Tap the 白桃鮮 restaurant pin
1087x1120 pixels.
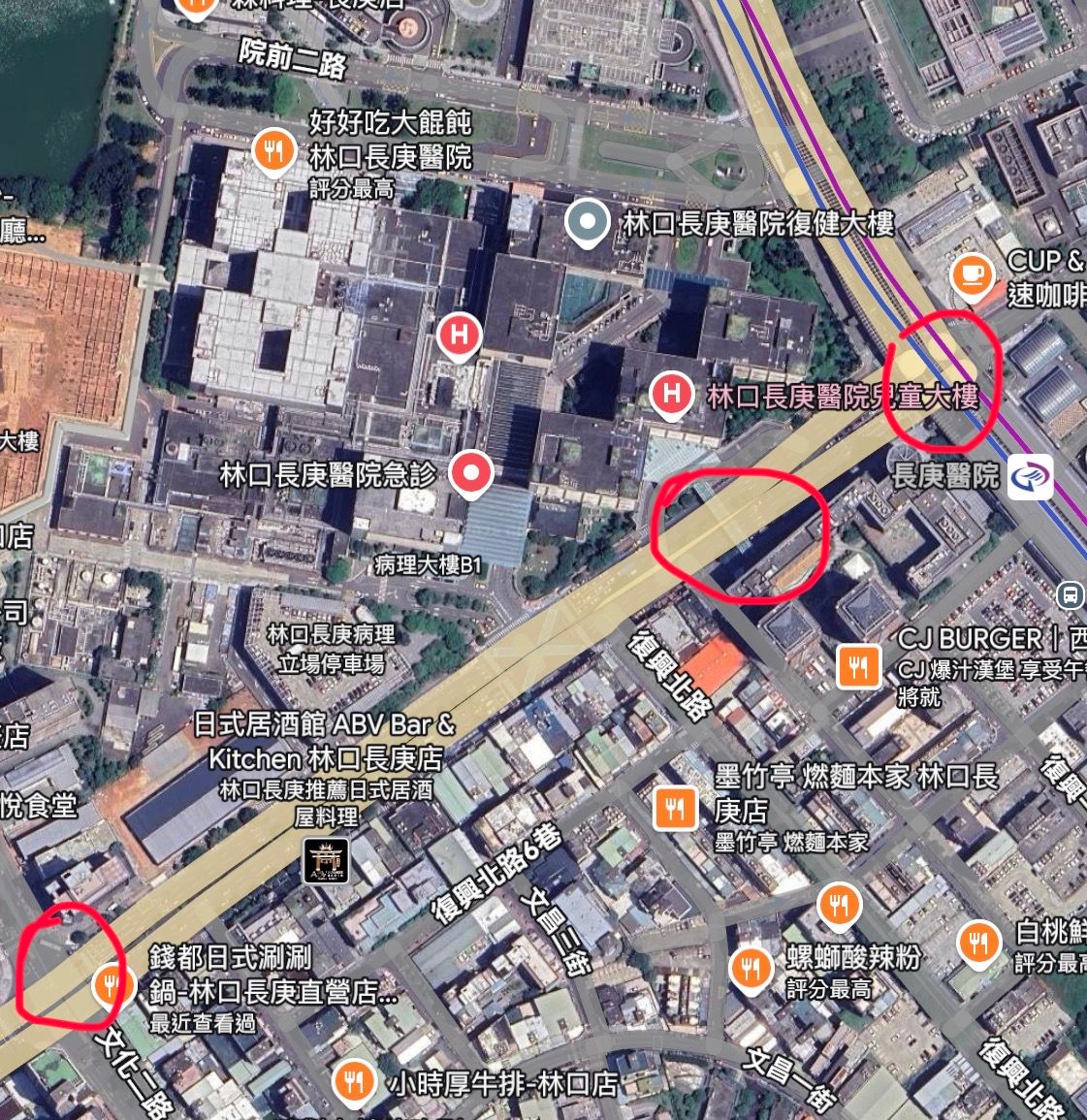point(978,942)
